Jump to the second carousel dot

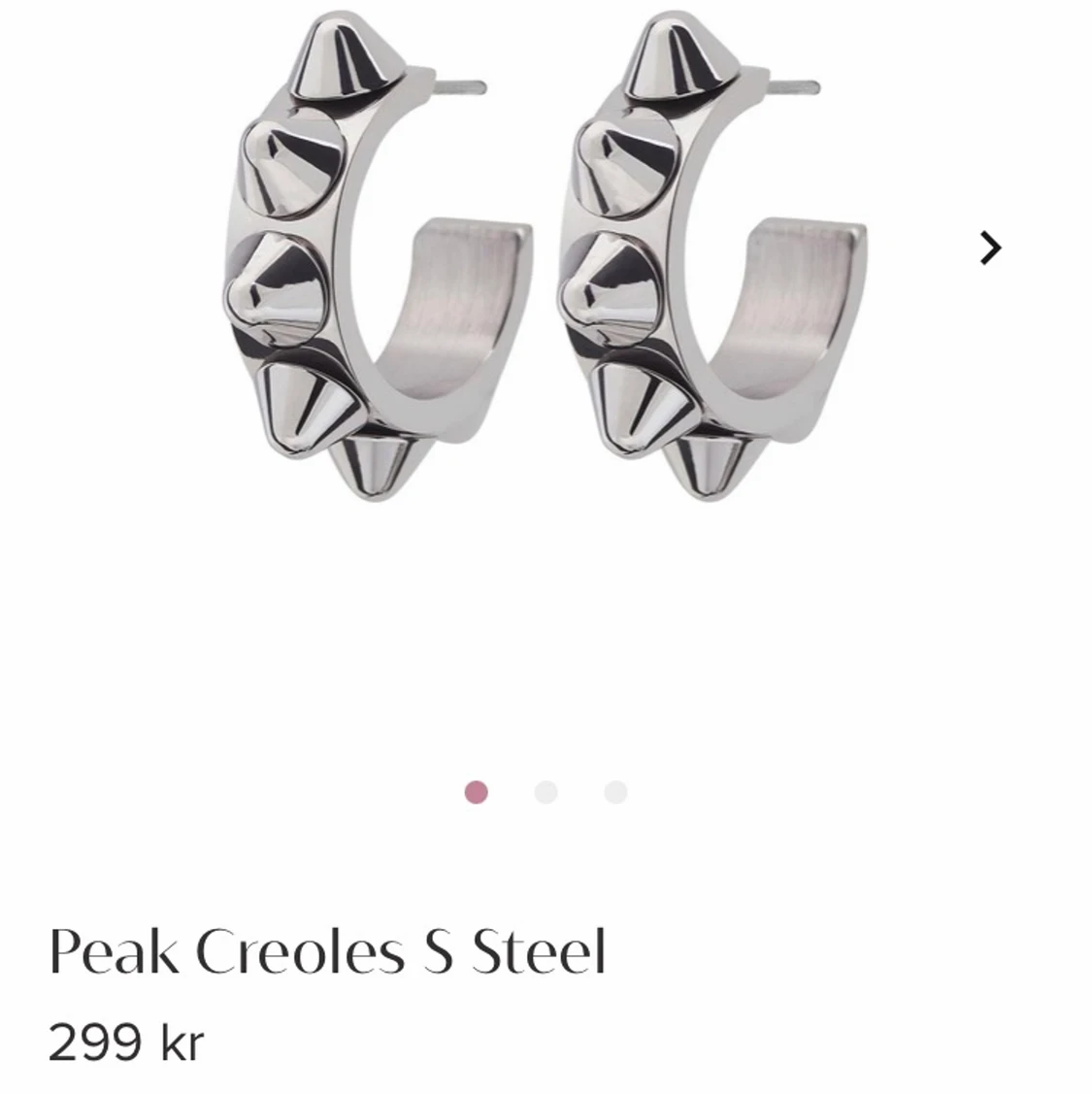click(x=546, y=792)
